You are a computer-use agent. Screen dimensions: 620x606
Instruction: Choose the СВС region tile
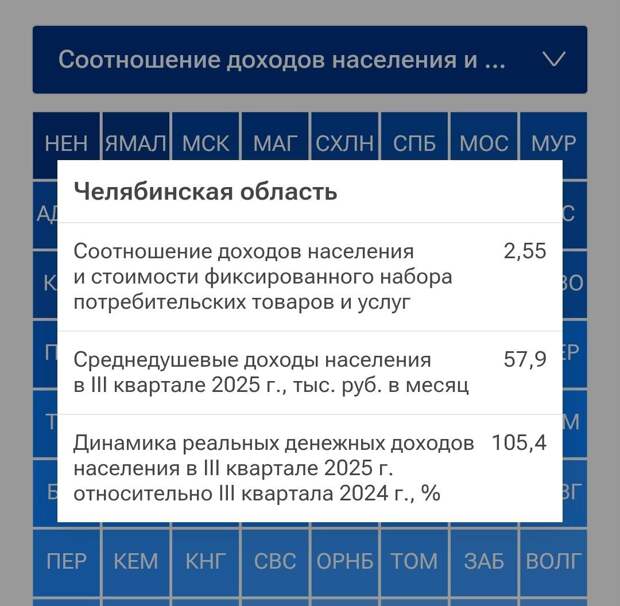click(x=275, y=561)
